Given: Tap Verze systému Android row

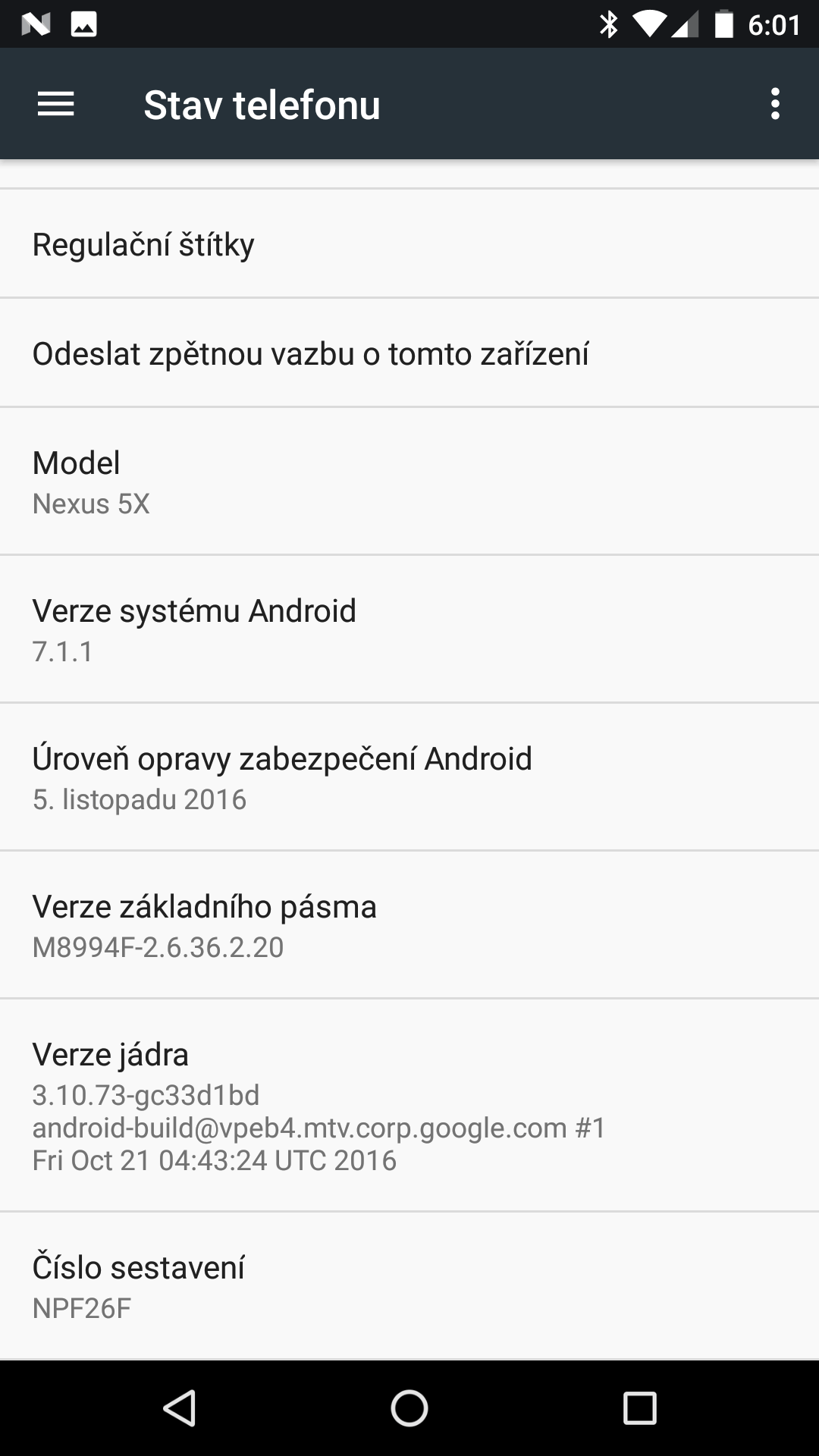Looking at the screenshot, I should pos(409,629).
